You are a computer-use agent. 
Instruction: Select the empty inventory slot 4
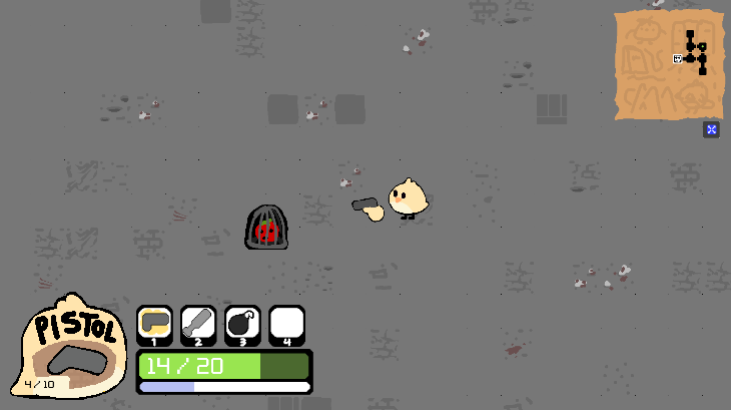tap(287, 324)
